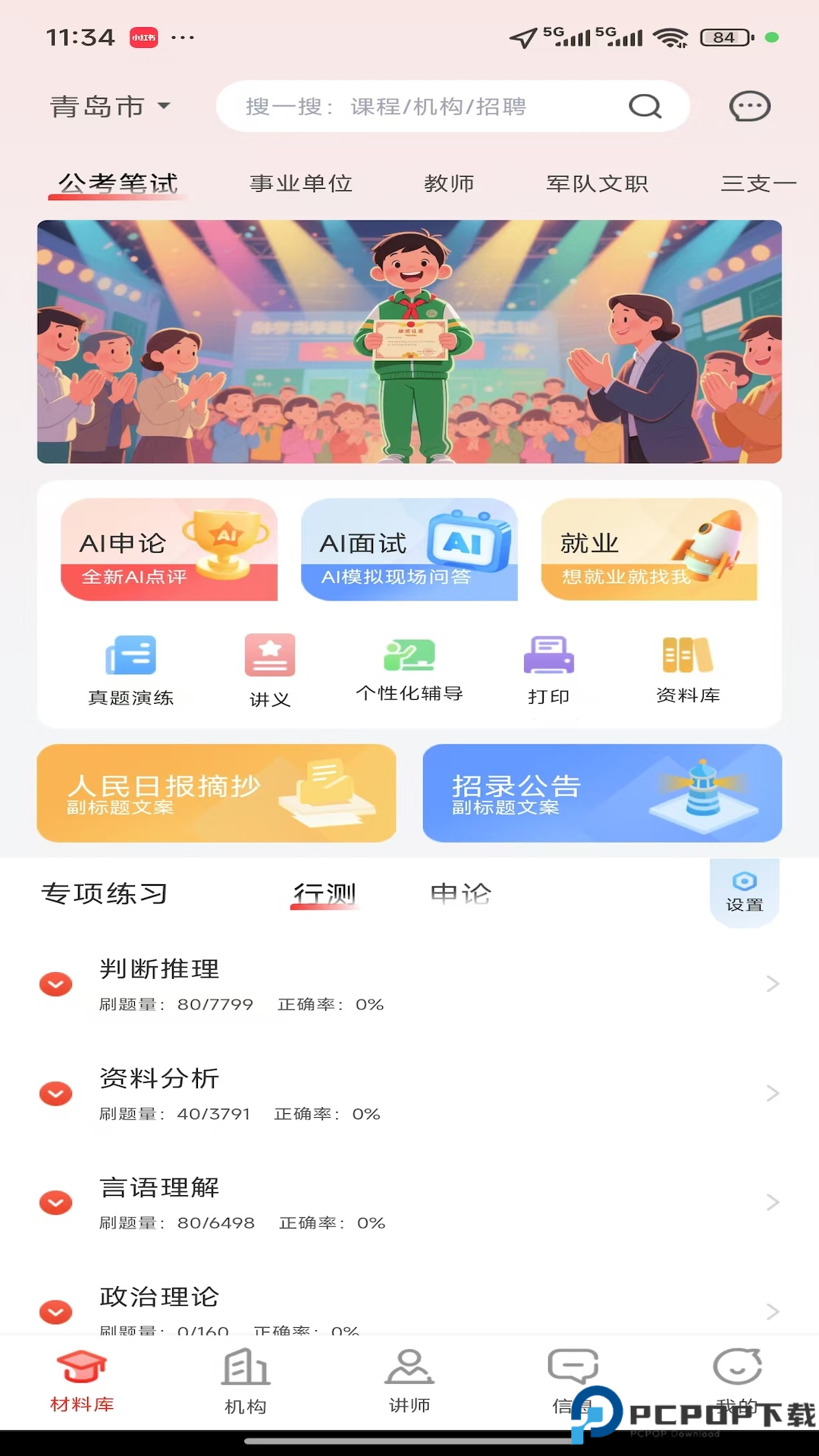Screen dimensions: 819x1456
Task: Switch to the 事业单位 tab
Action: [x=300, y=183]
